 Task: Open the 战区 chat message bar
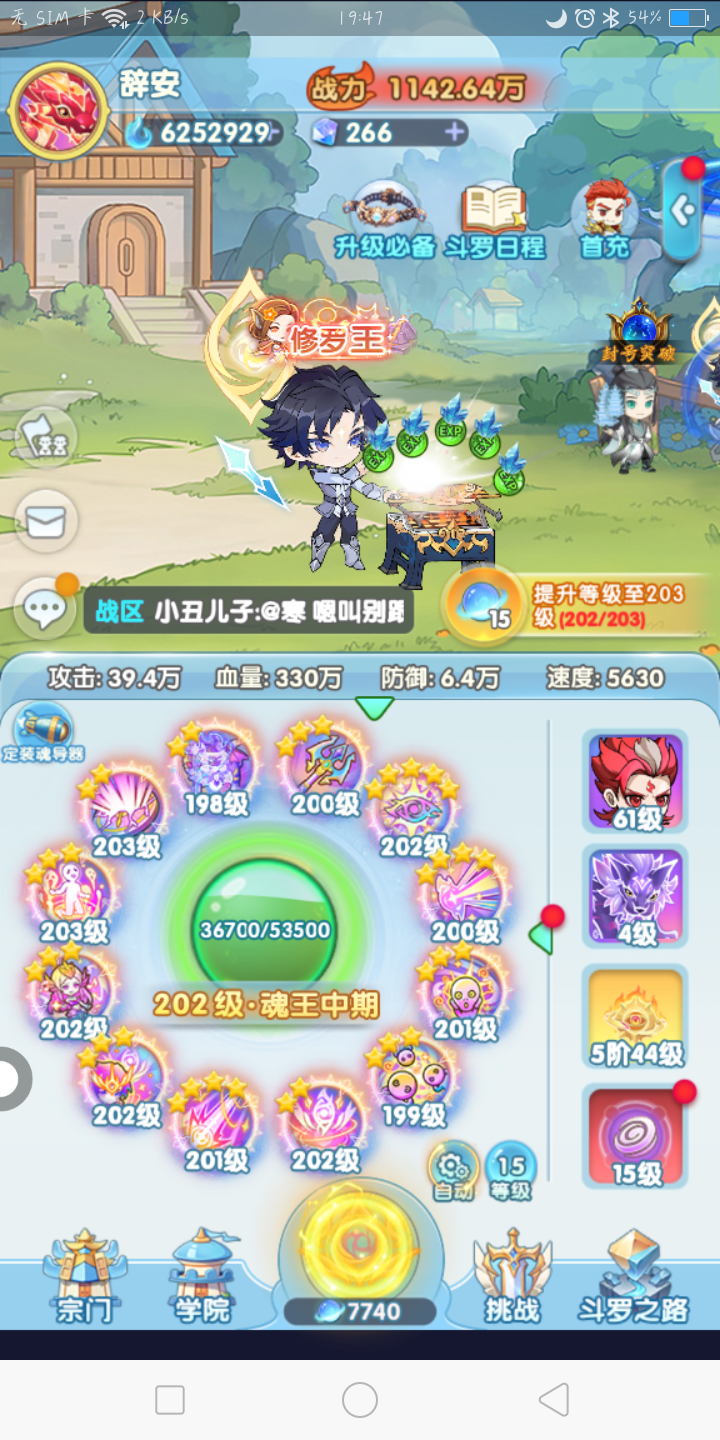pyautogui.click(x=250, y=611)
